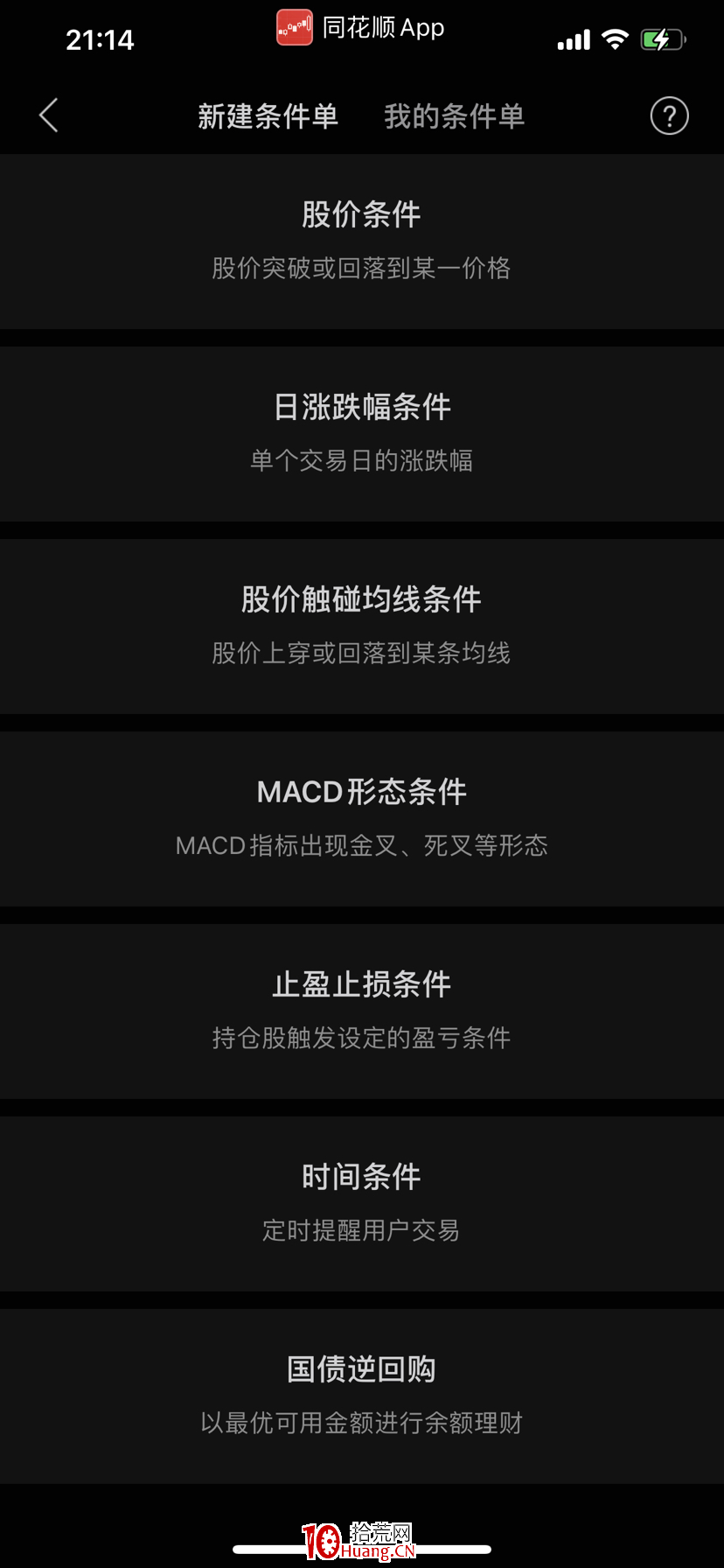Viewport: 724px width, 1568px height.
Task: Open the MACD形态条件 option
Action: tap(361, 791)
